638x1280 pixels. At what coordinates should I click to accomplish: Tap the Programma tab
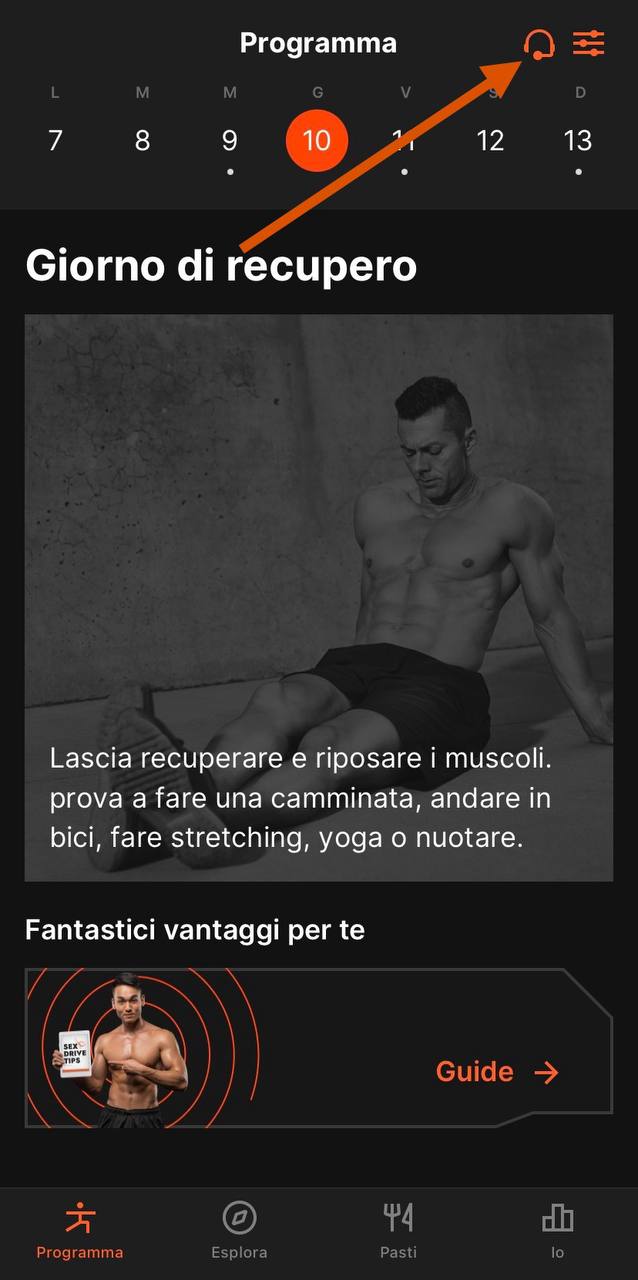coord(80,1231)
